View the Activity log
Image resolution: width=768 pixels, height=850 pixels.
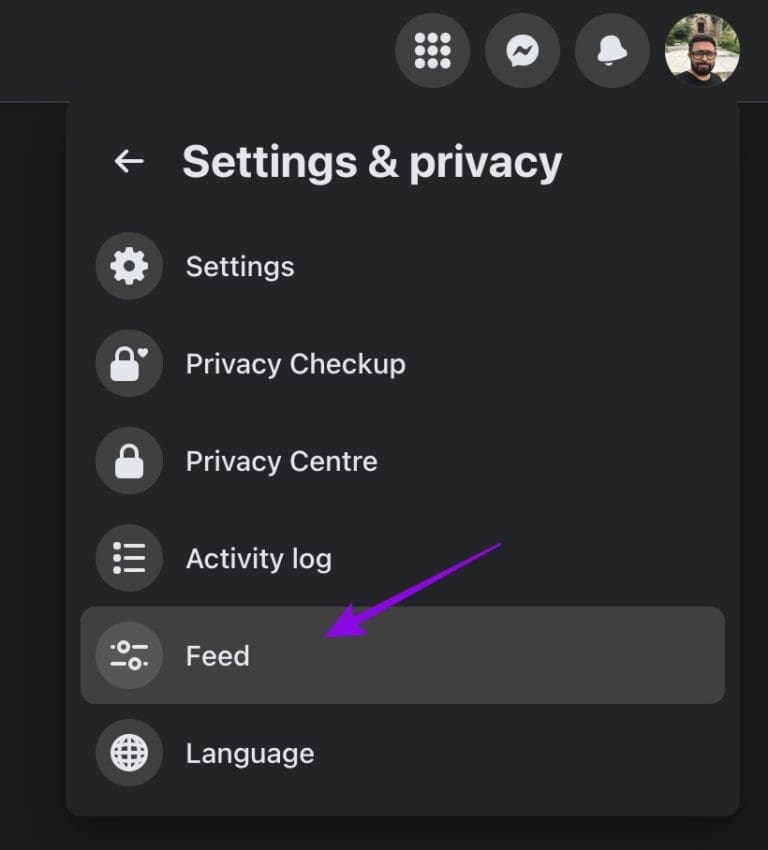pyautogui.click(x=258, y=558)
